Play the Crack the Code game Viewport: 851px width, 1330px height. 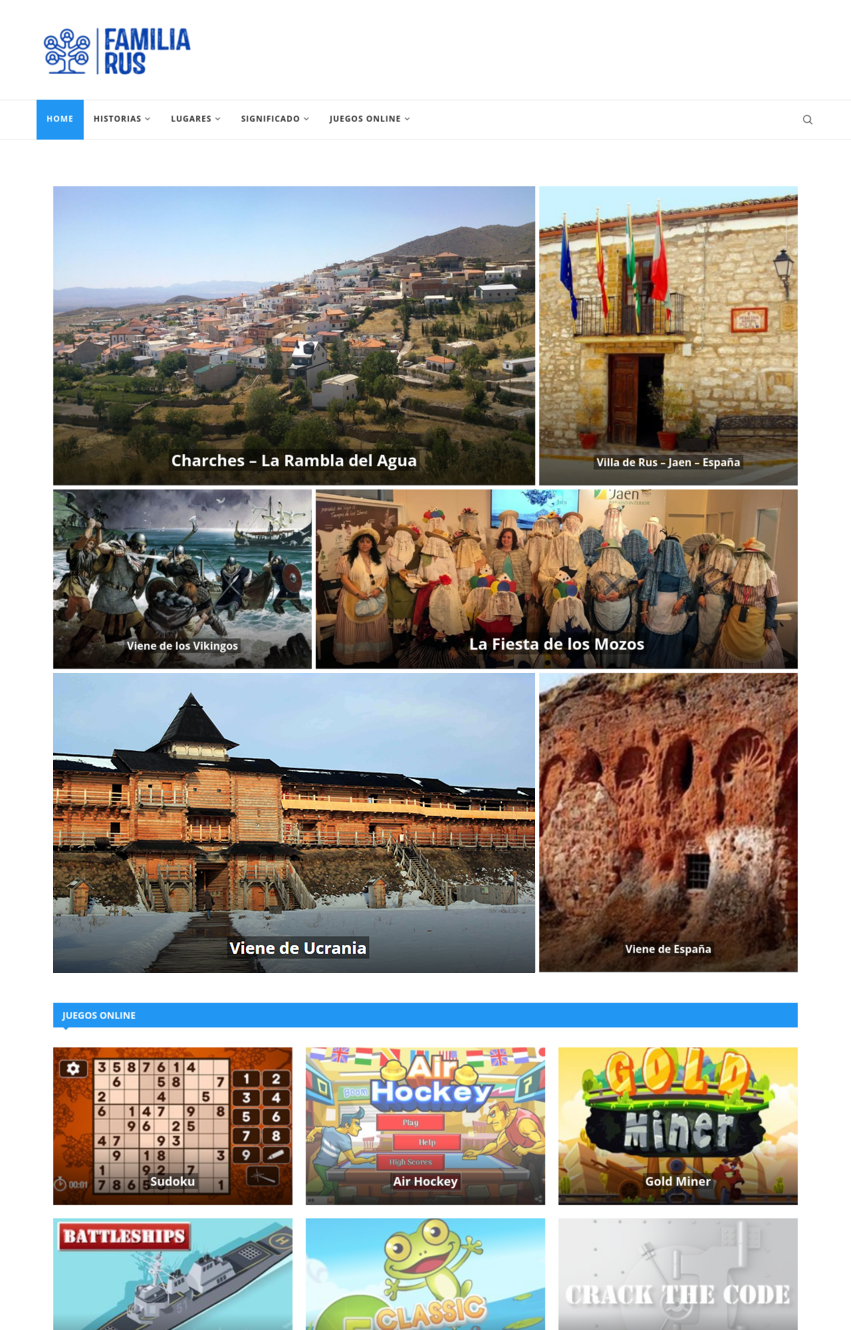677,1274
